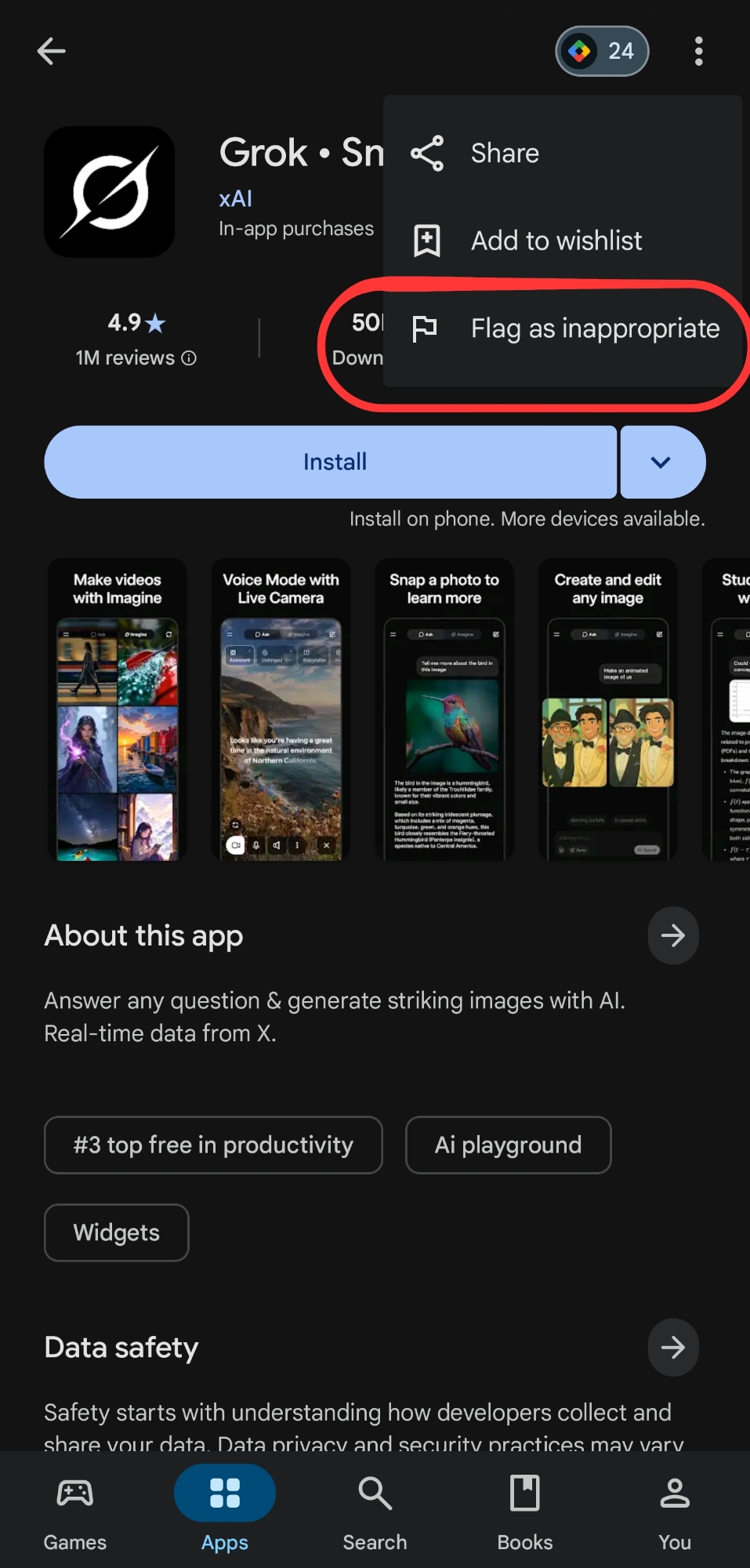Open the 'Voice Mode with Live Camera' screenshot

[281, 710]
